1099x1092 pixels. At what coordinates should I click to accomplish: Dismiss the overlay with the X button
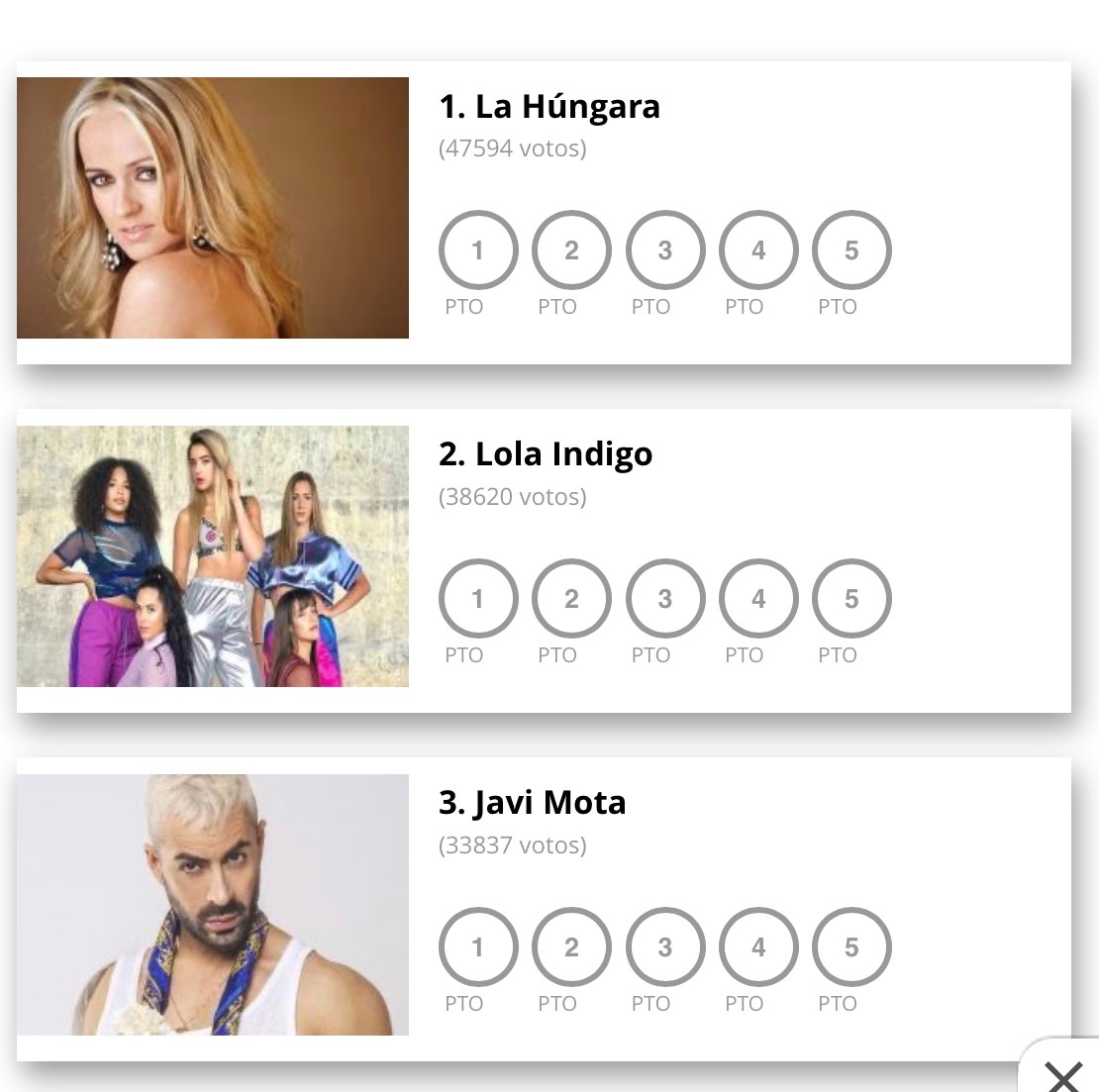(x=1063, y=1074)
